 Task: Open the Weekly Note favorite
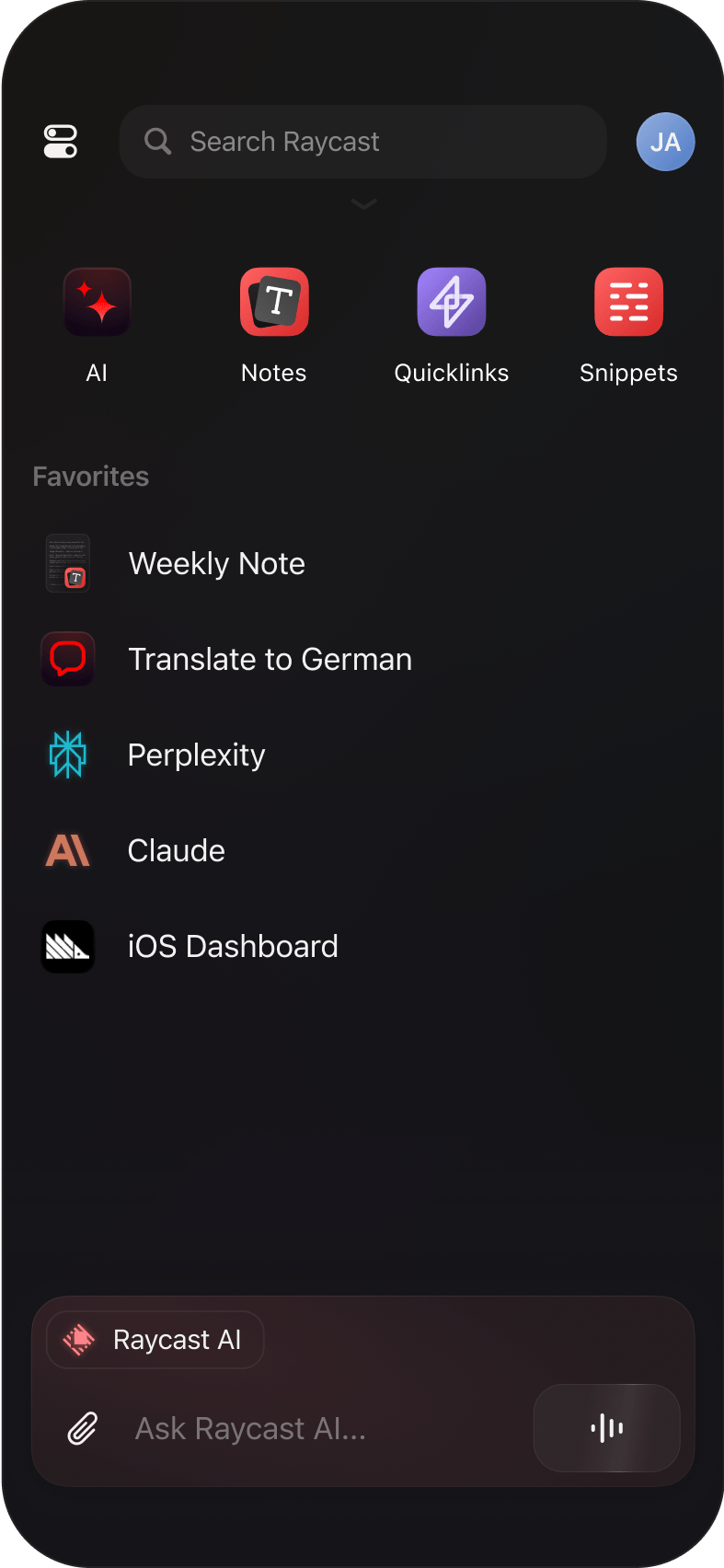217,563
